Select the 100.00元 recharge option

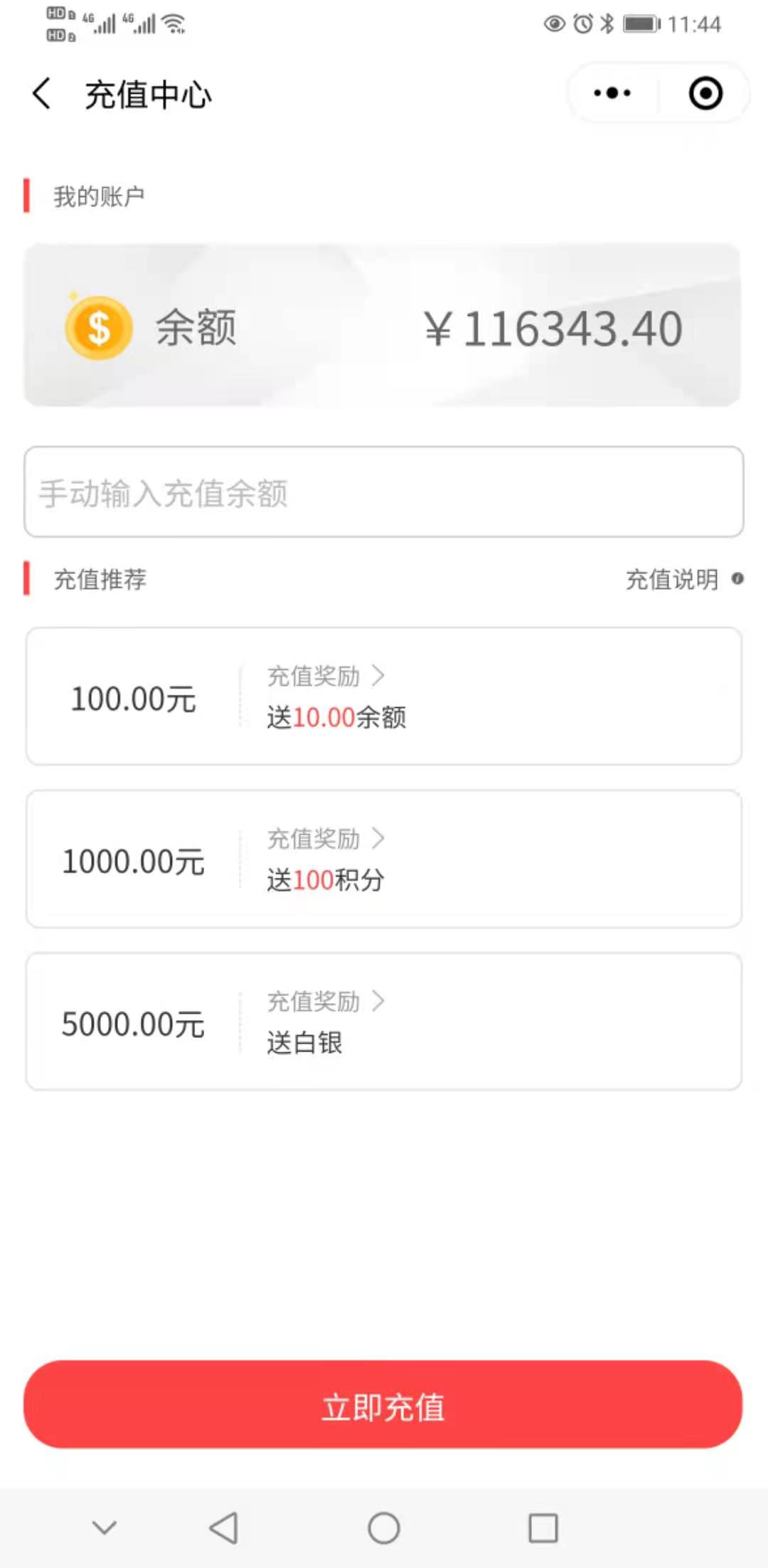[x=384, y=696]
